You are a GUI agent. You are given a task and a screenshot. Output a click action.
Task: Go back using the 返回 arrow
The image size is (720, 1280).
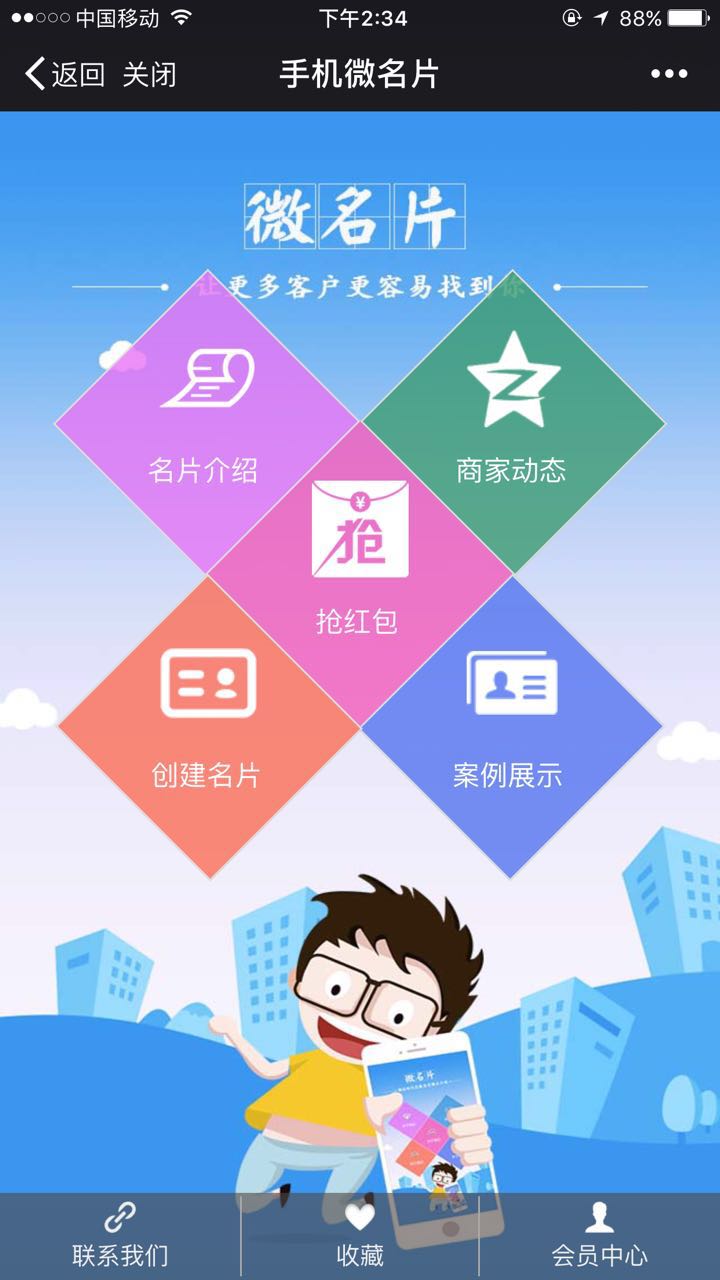coord(64,74)
